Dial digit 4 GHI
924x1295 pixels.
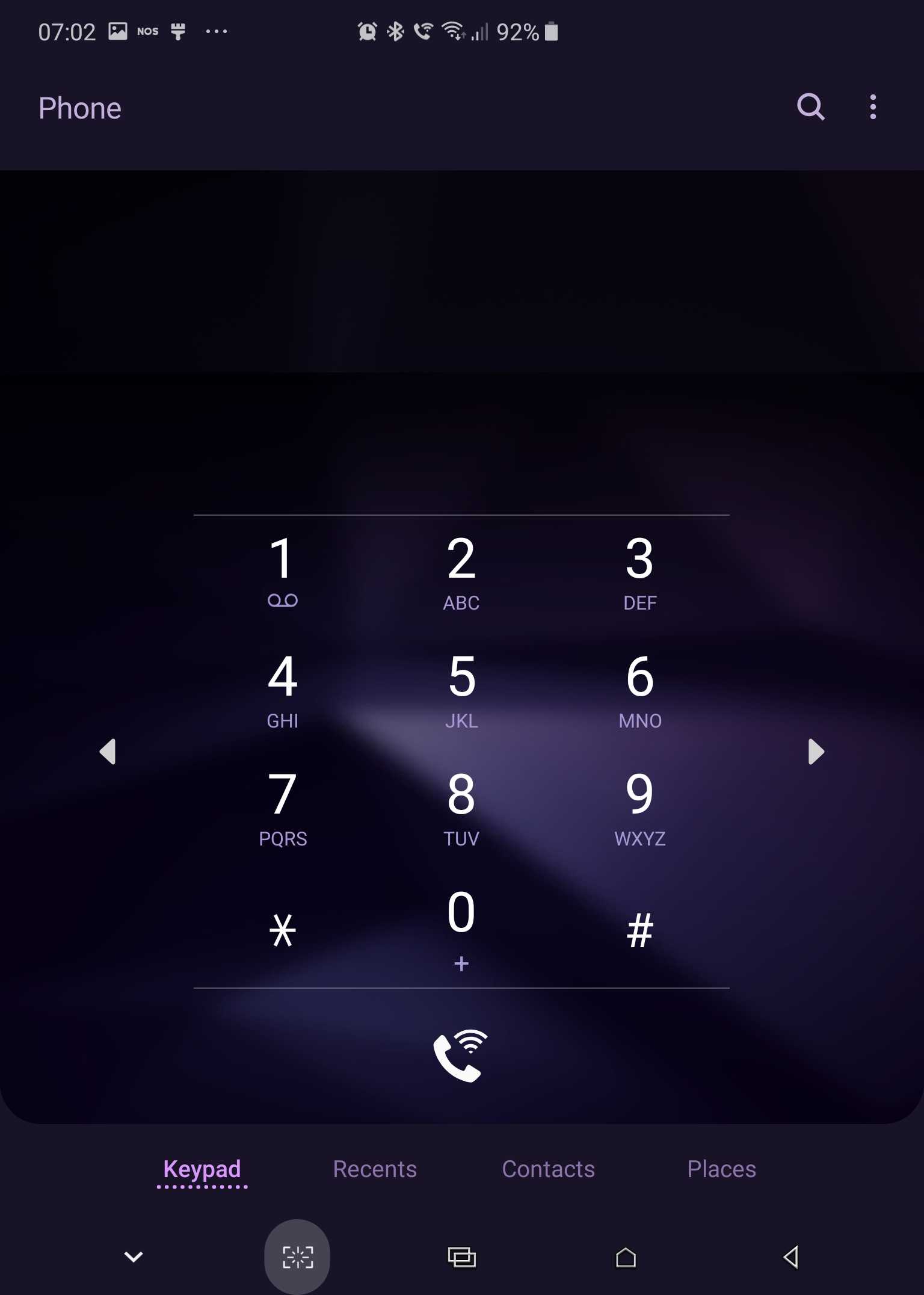click(x=282, y=690)
